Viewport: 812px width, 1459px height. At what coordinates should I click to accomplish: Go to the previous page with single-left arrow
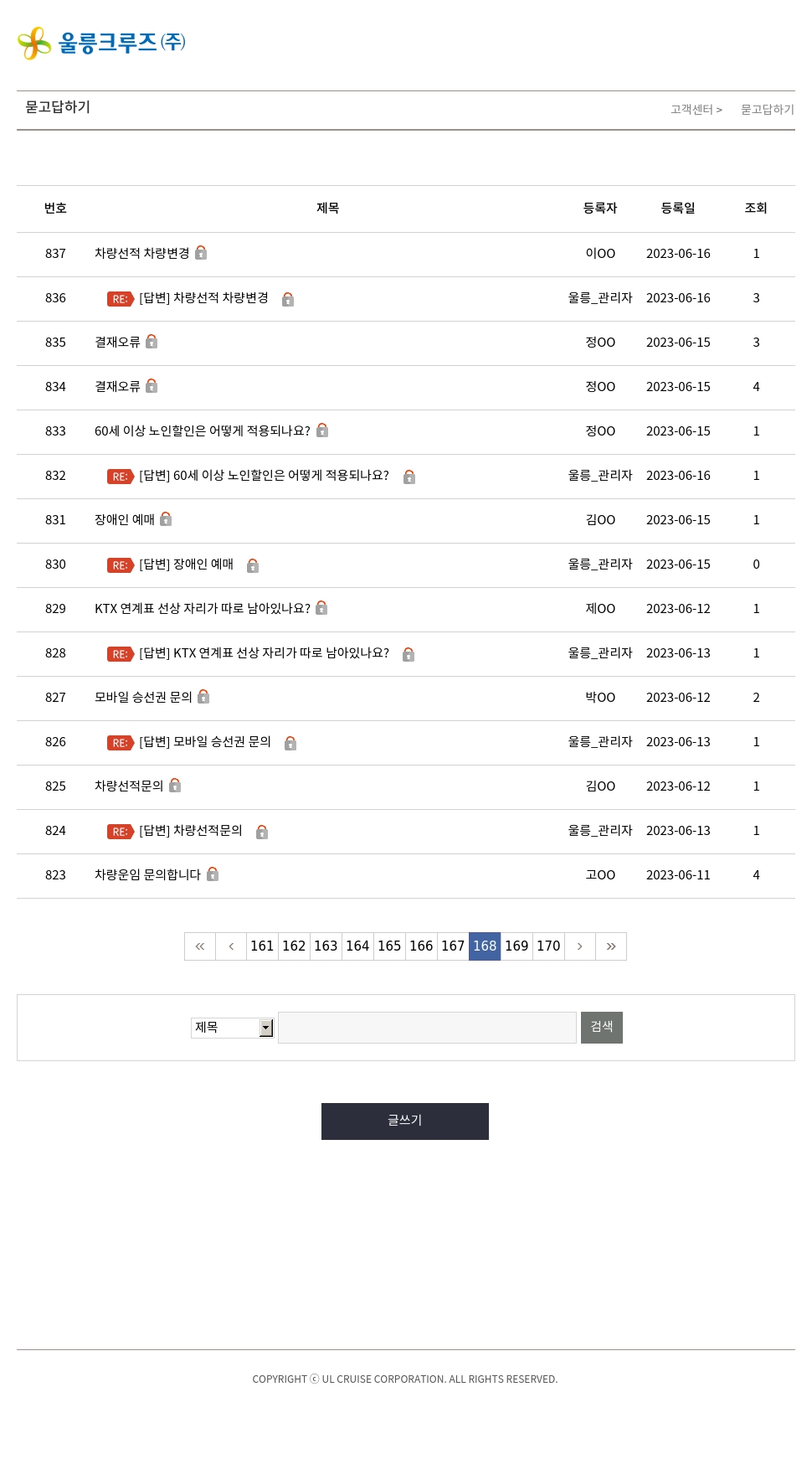tap(231, 946)
